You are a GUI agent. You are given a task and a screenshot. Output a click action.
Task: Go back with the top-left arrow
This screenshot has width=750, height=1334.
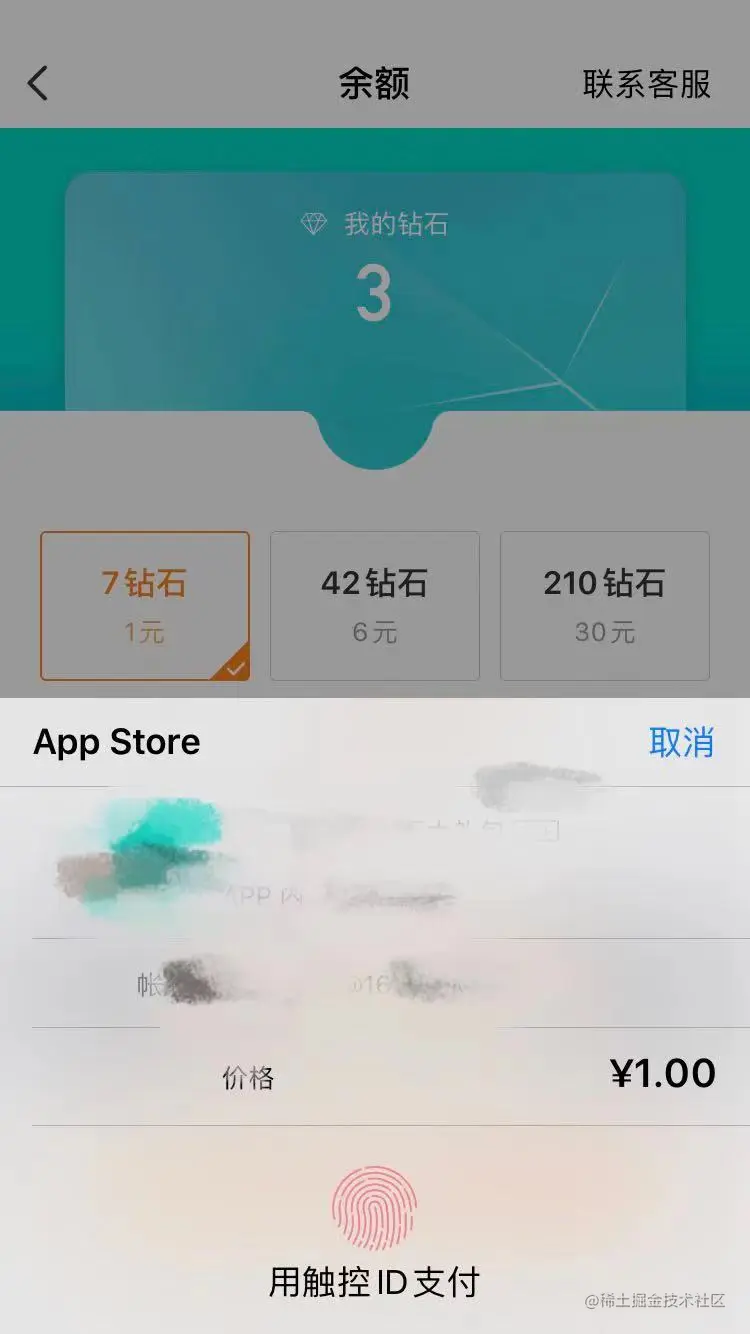coord(38,84)
